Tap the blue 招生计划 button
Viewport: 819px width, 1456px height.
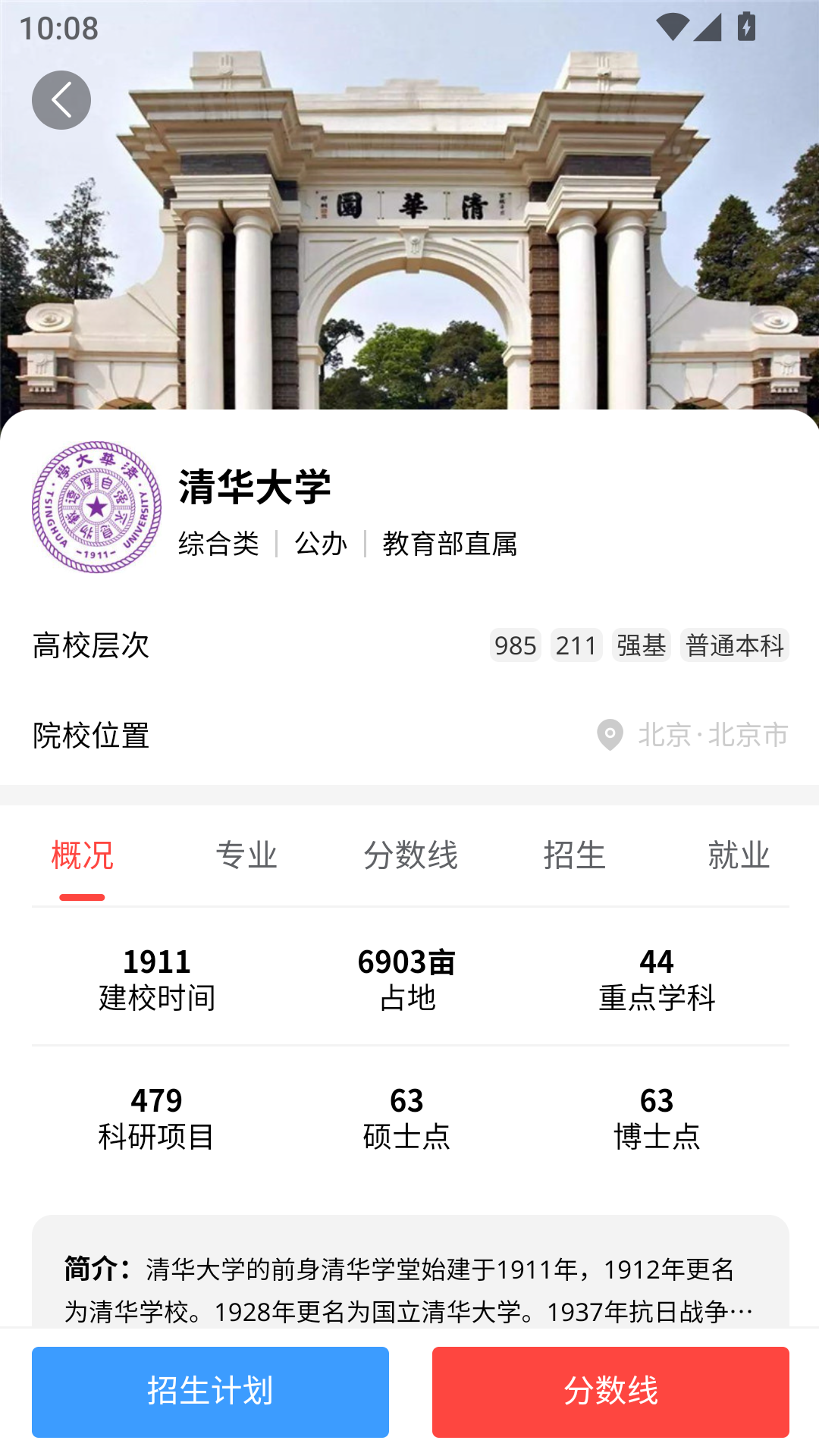point(210,1392)
